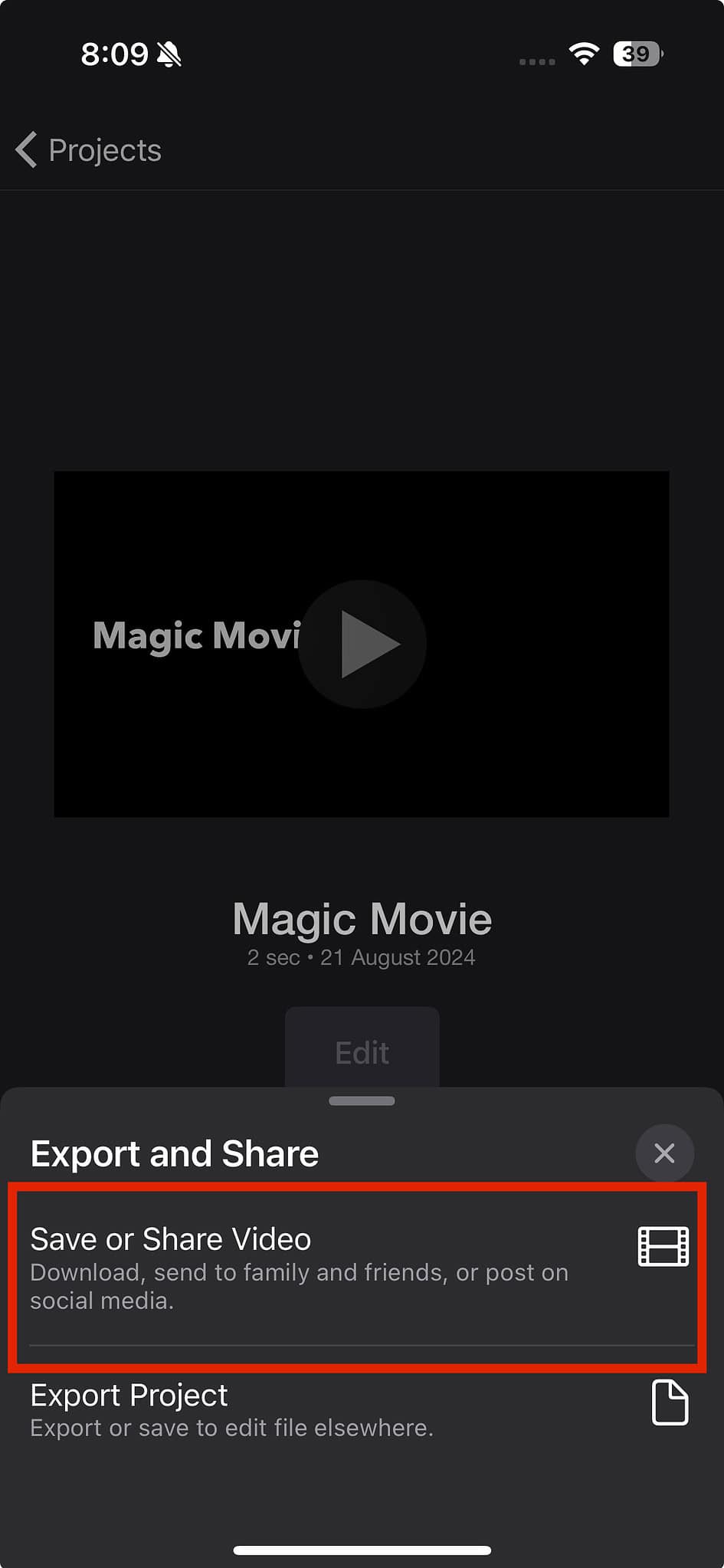Collapse the sheet using the drag handle
The image size is (724, 1568).
pos(361,1101)
